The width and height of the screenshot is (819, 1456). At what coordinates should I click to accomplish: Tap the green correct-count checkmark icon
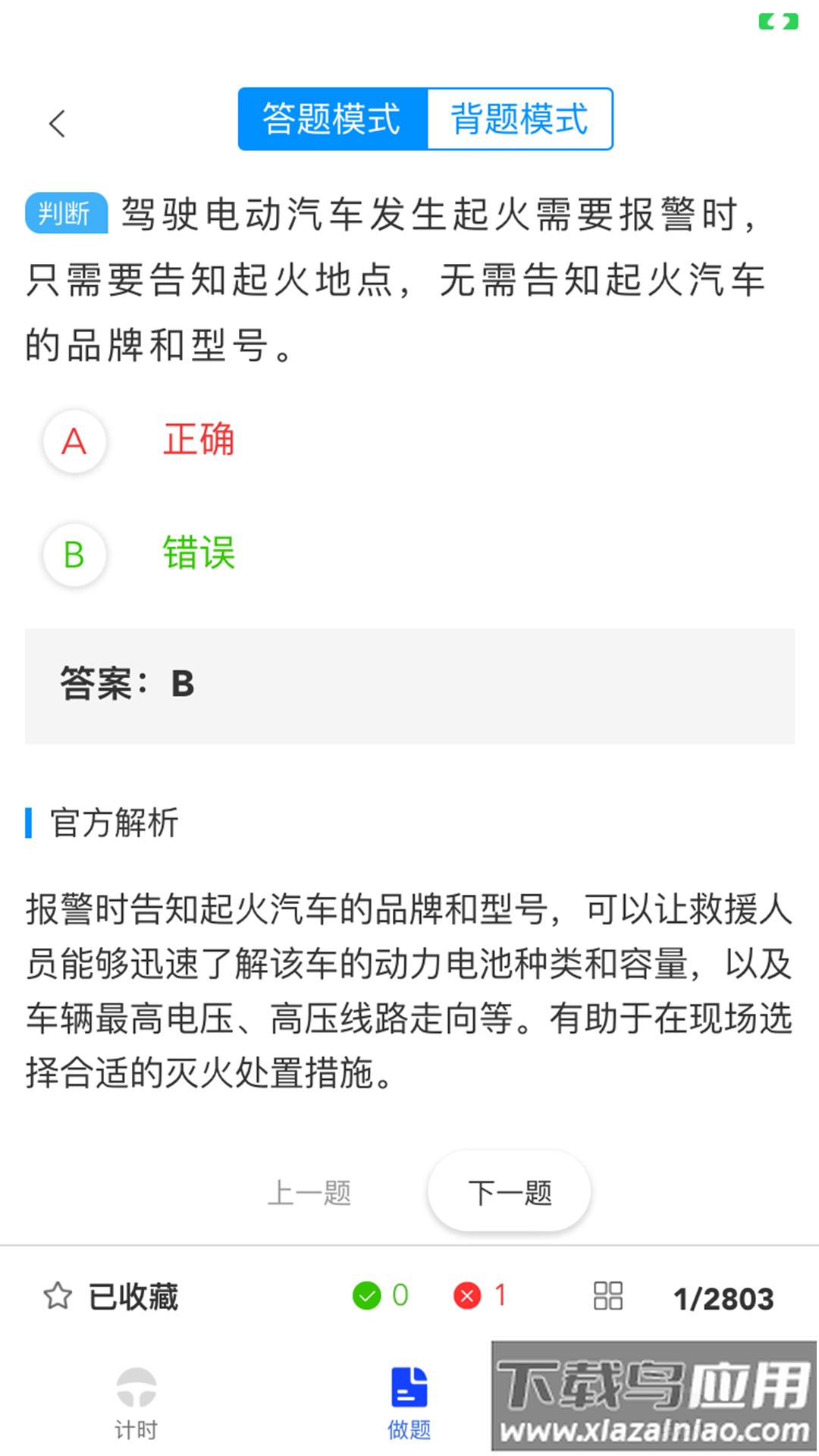(x=369, y=1295)
